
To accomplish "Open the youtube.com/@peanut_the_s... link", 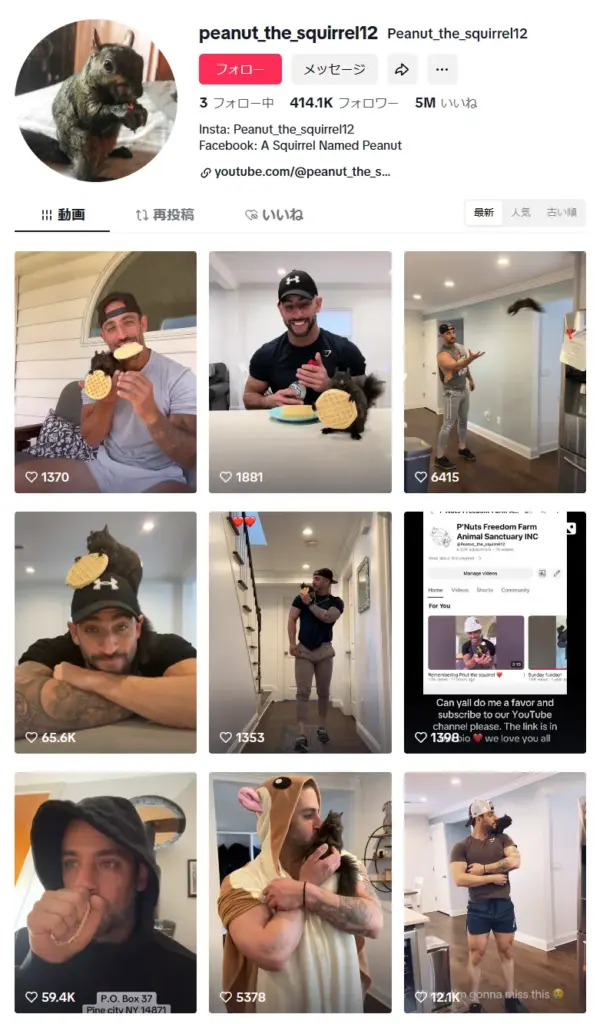I will click(x=302, y=172).
